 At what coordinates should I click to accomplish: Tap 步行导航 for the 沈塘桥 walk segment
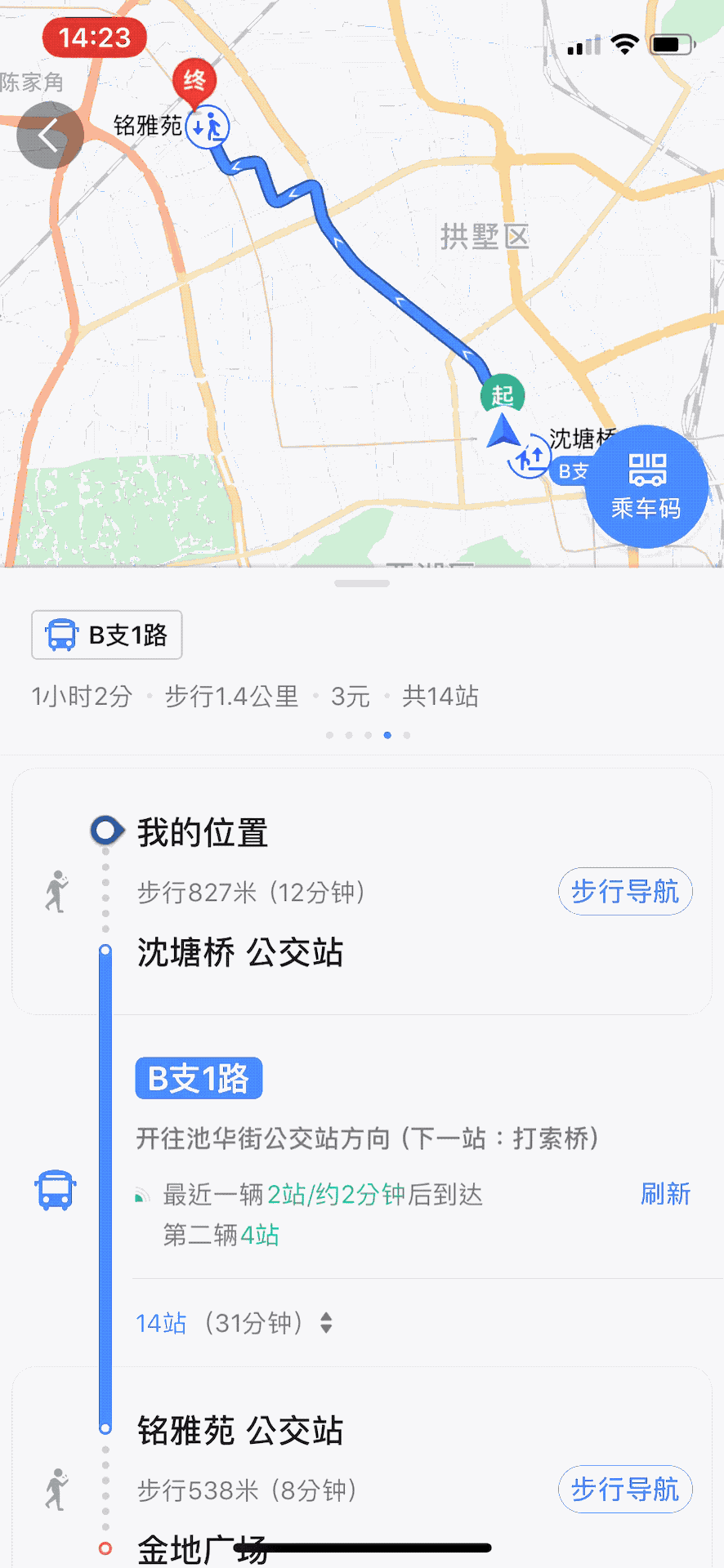pyautogui.click(x=624, y=892)
